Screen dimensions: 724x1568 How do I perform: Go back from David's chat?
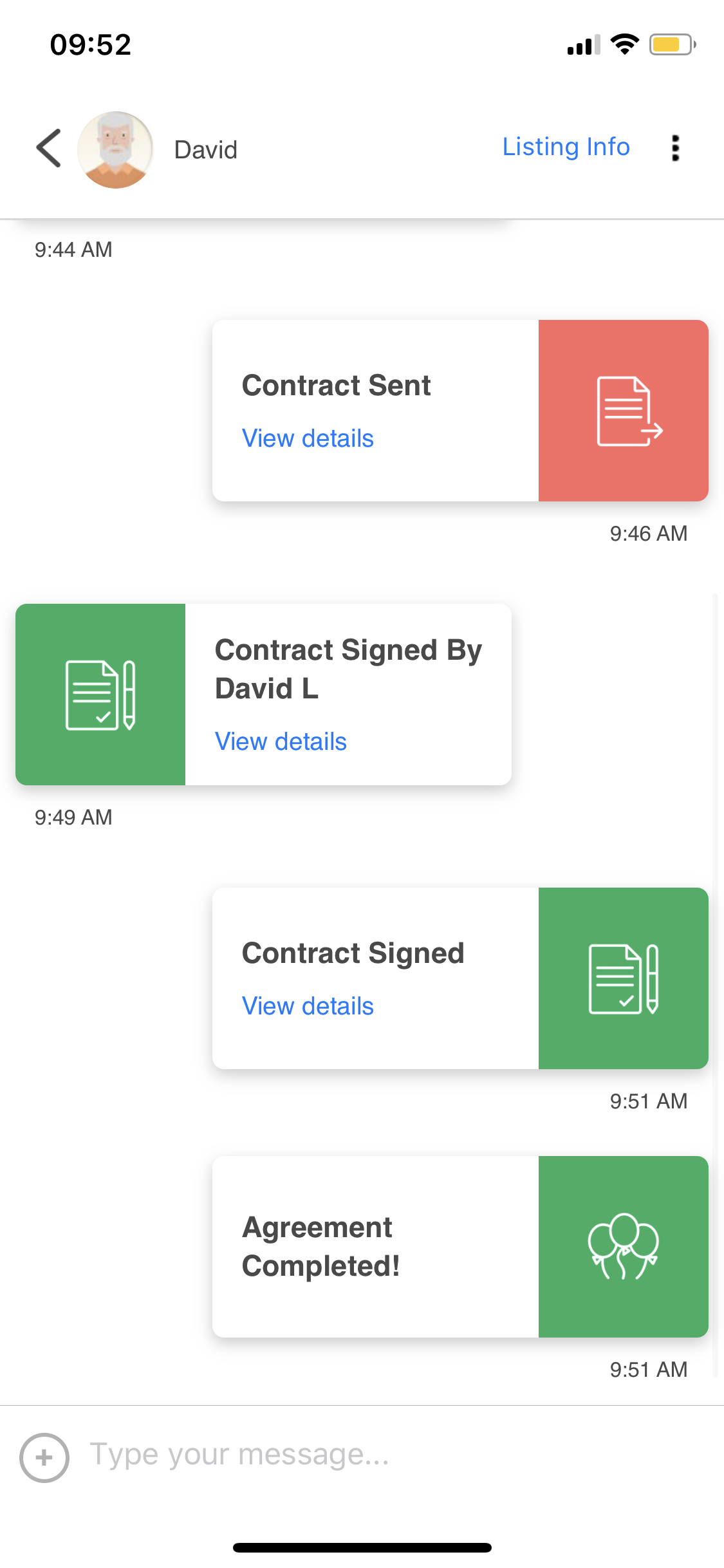click(49, 148)
